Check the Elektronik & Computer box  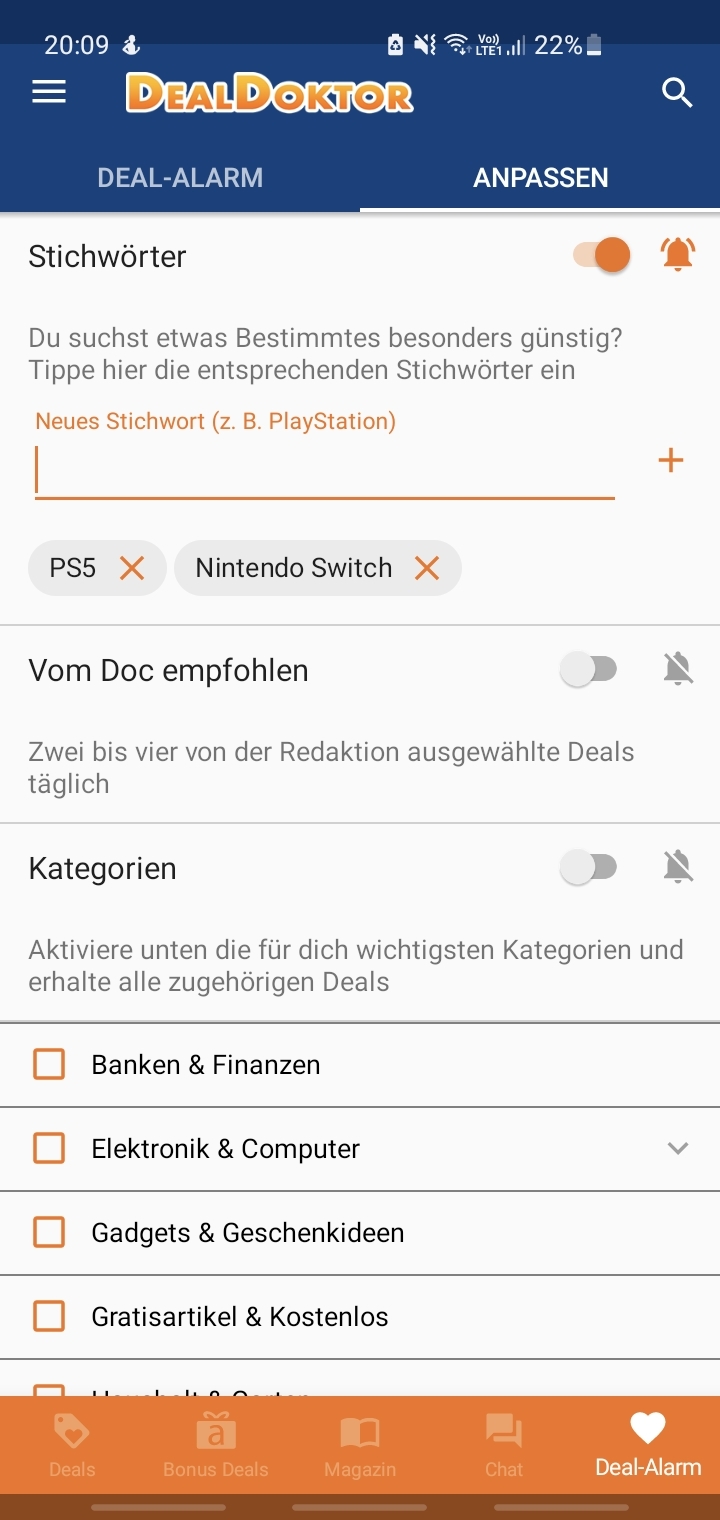[49, 1148]
